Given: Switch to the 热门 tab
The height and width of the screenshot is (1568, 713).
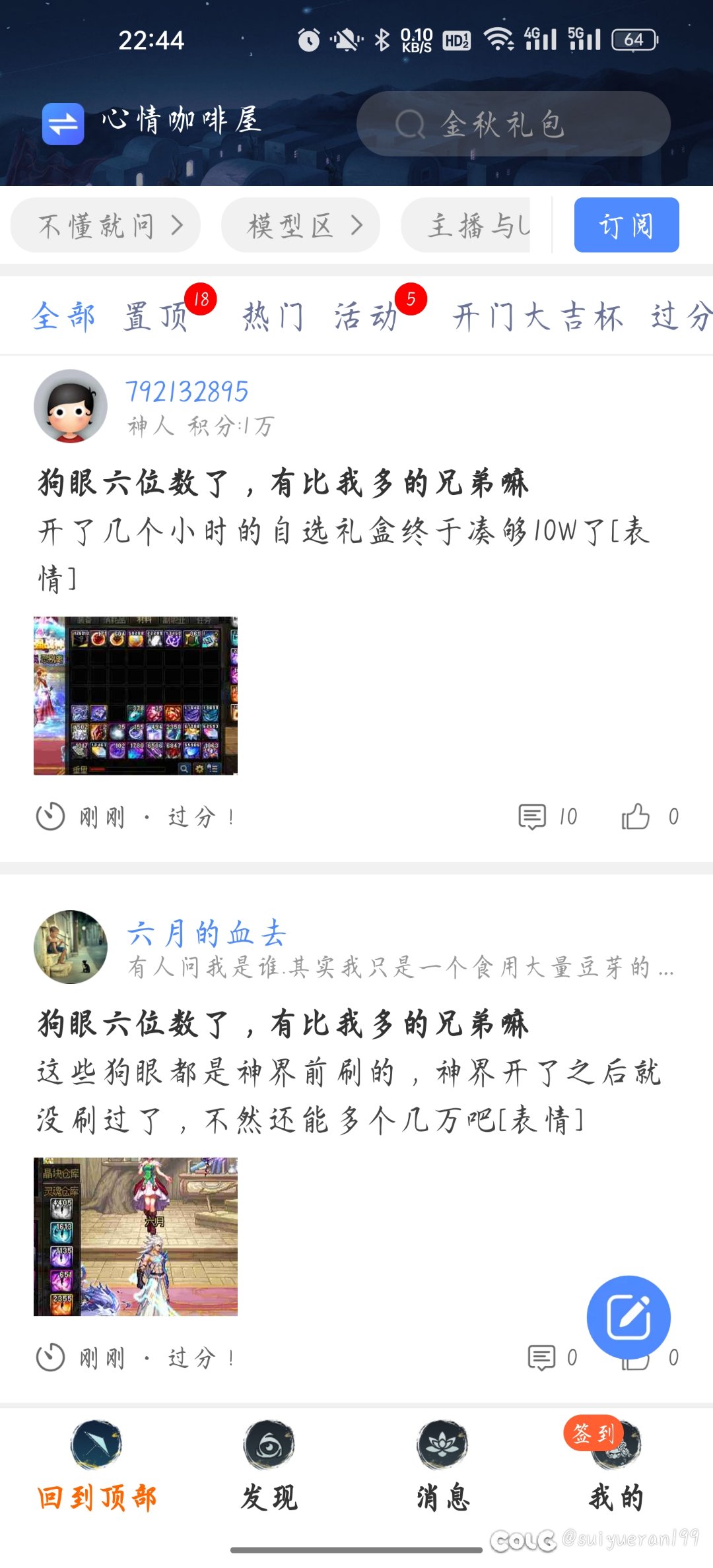Looking at the screenshot, I should tap(273, 316).
